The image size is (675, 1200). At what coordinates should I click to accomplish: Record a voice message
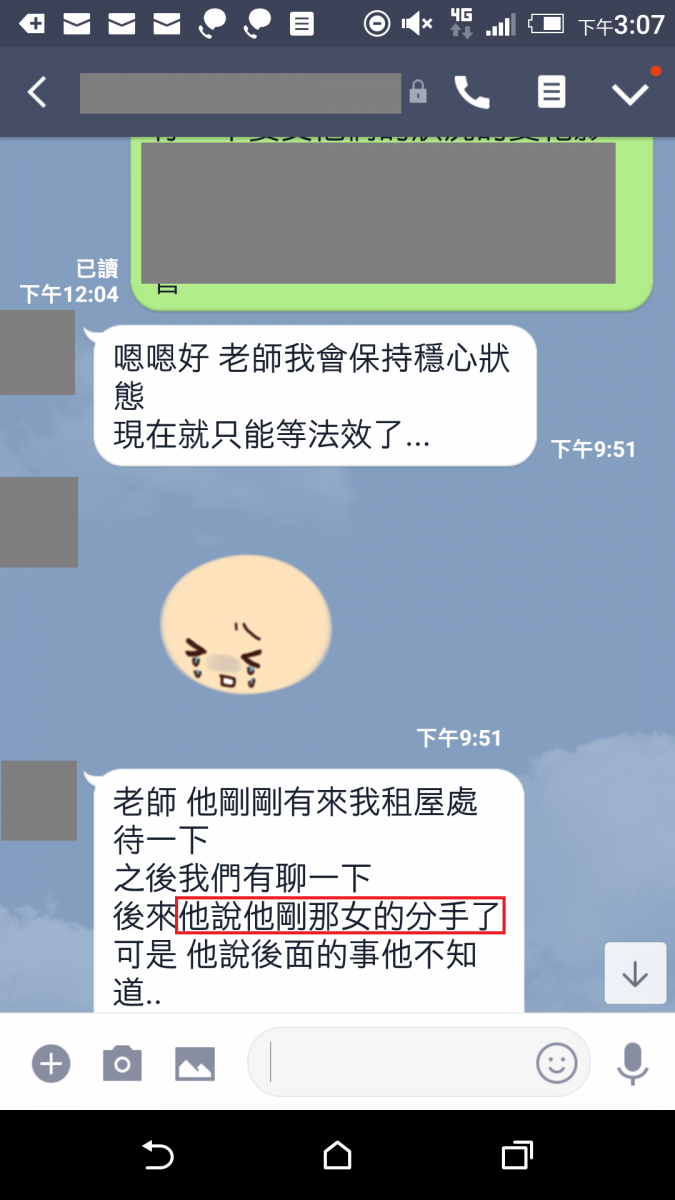coord(632,1063)
